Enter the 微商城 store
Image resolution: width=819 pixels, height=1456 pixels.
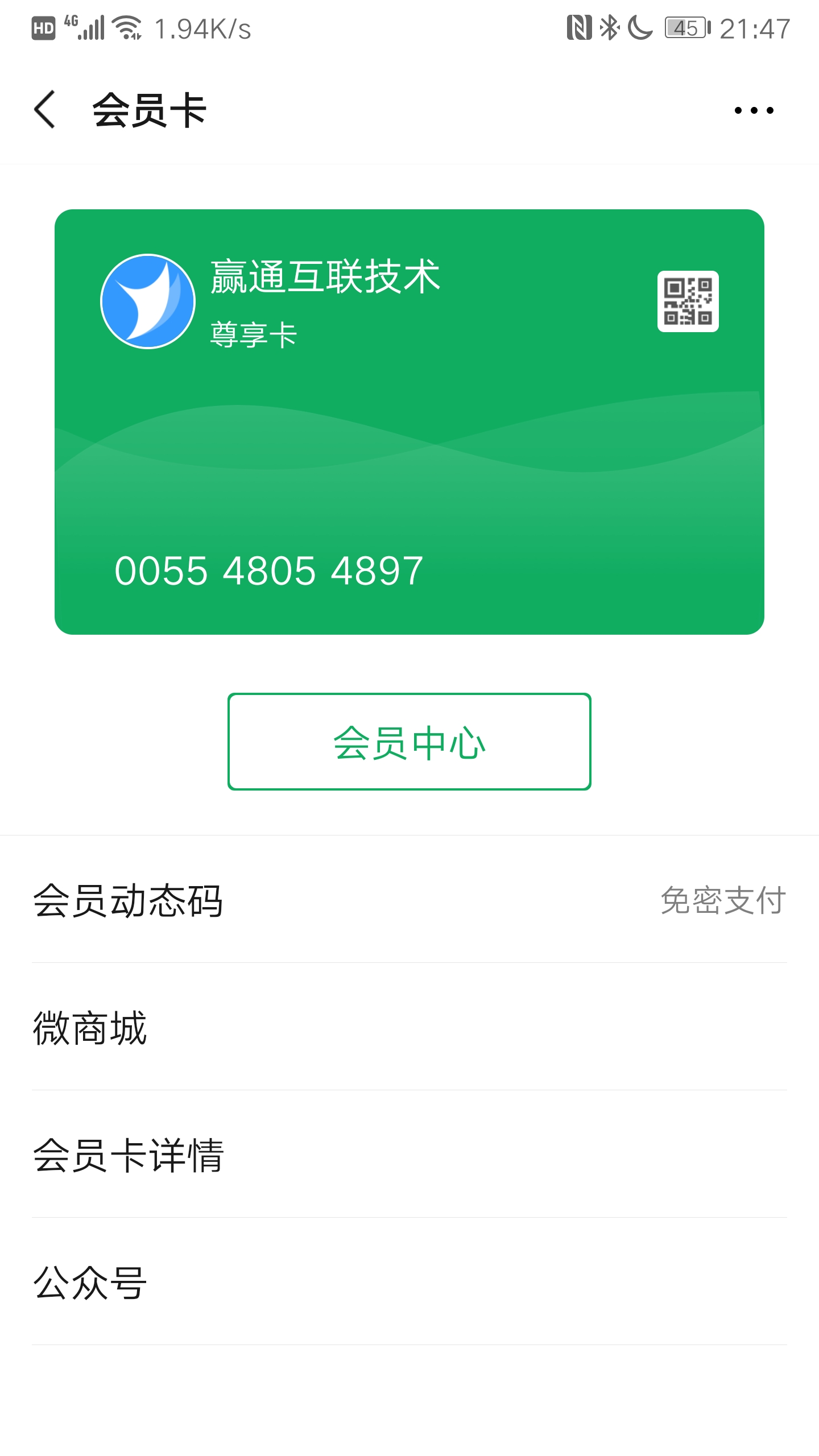pos(409,1027)
